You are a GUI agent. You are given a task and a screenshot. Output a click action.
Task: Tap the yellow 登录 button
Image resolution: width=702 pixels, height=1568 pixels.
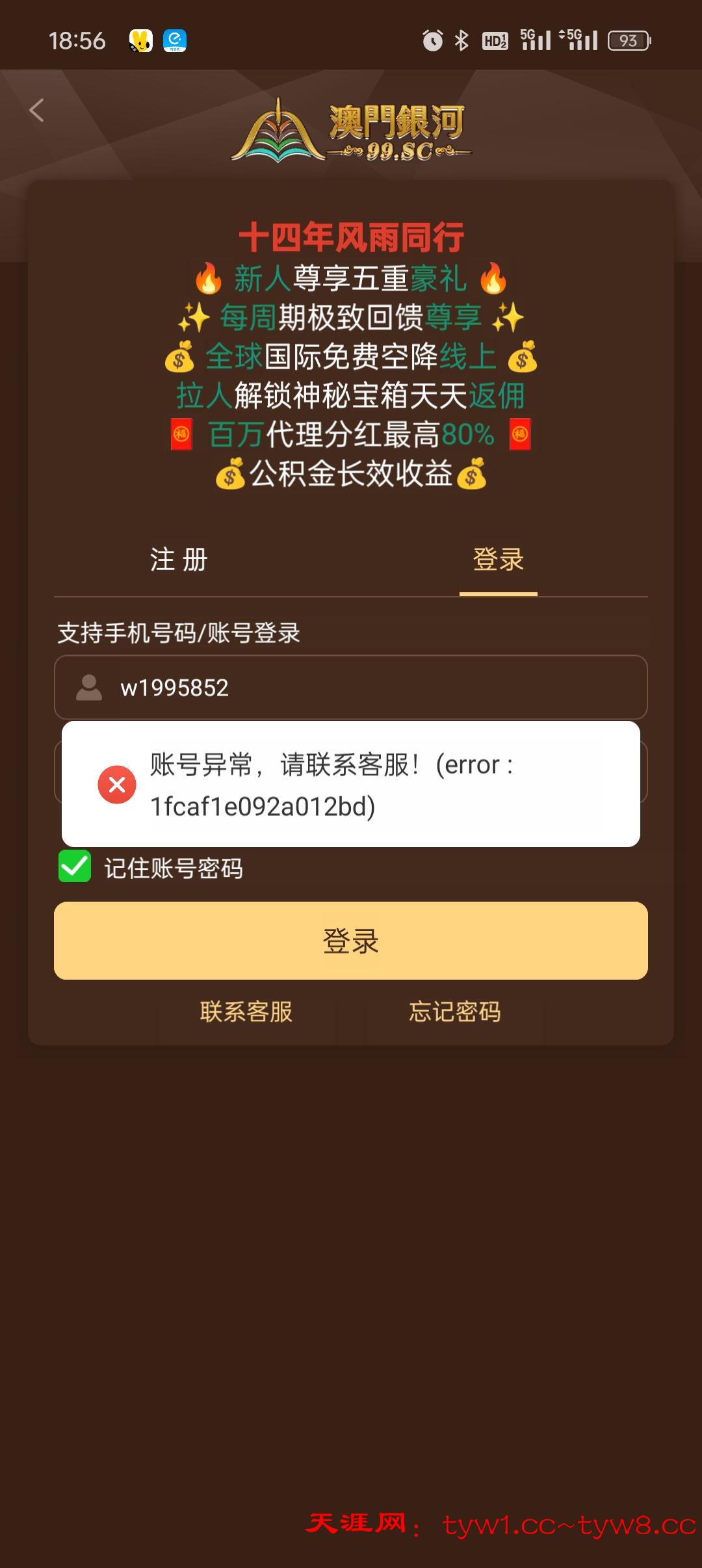[x=351, y=941]
